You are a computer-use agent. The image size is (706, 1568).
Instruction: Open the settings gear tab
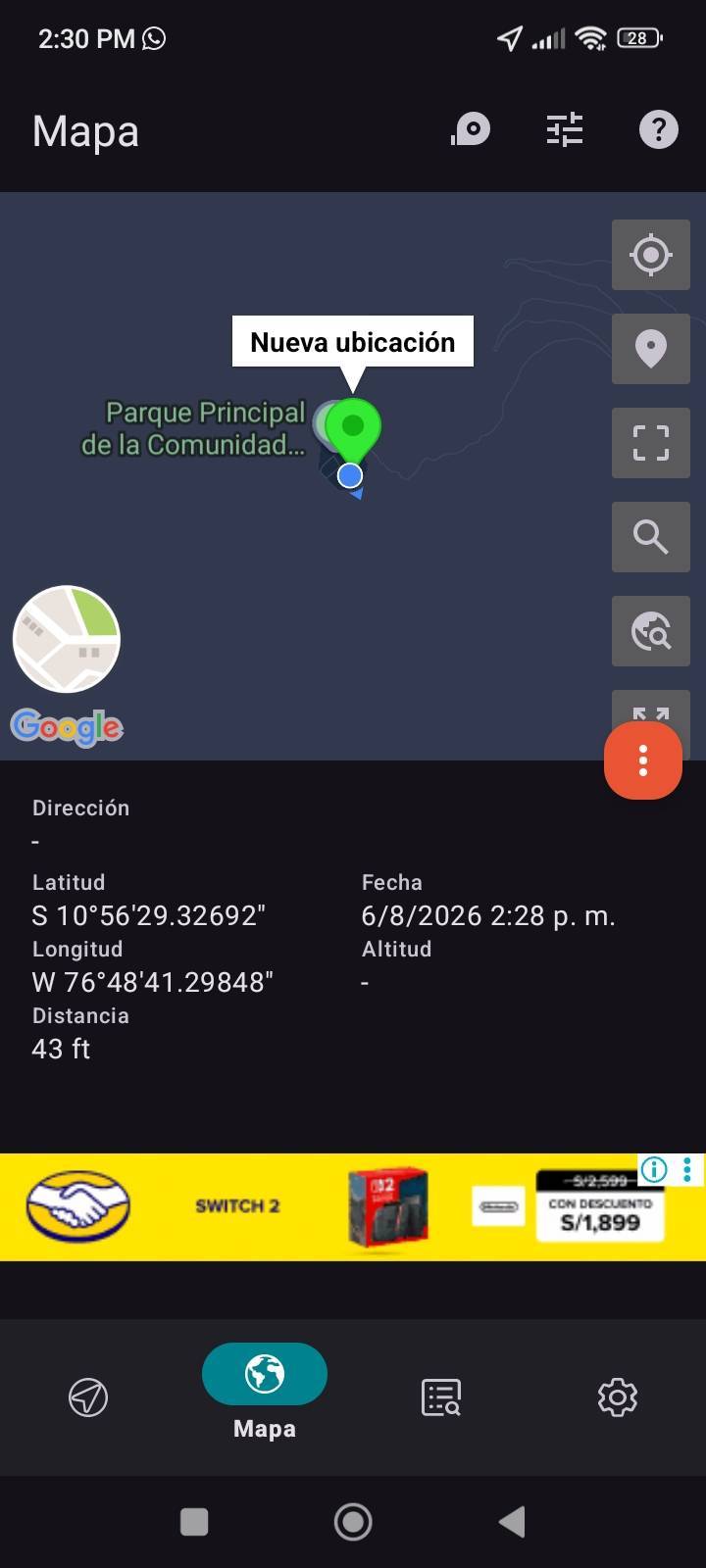(618, 1397)
